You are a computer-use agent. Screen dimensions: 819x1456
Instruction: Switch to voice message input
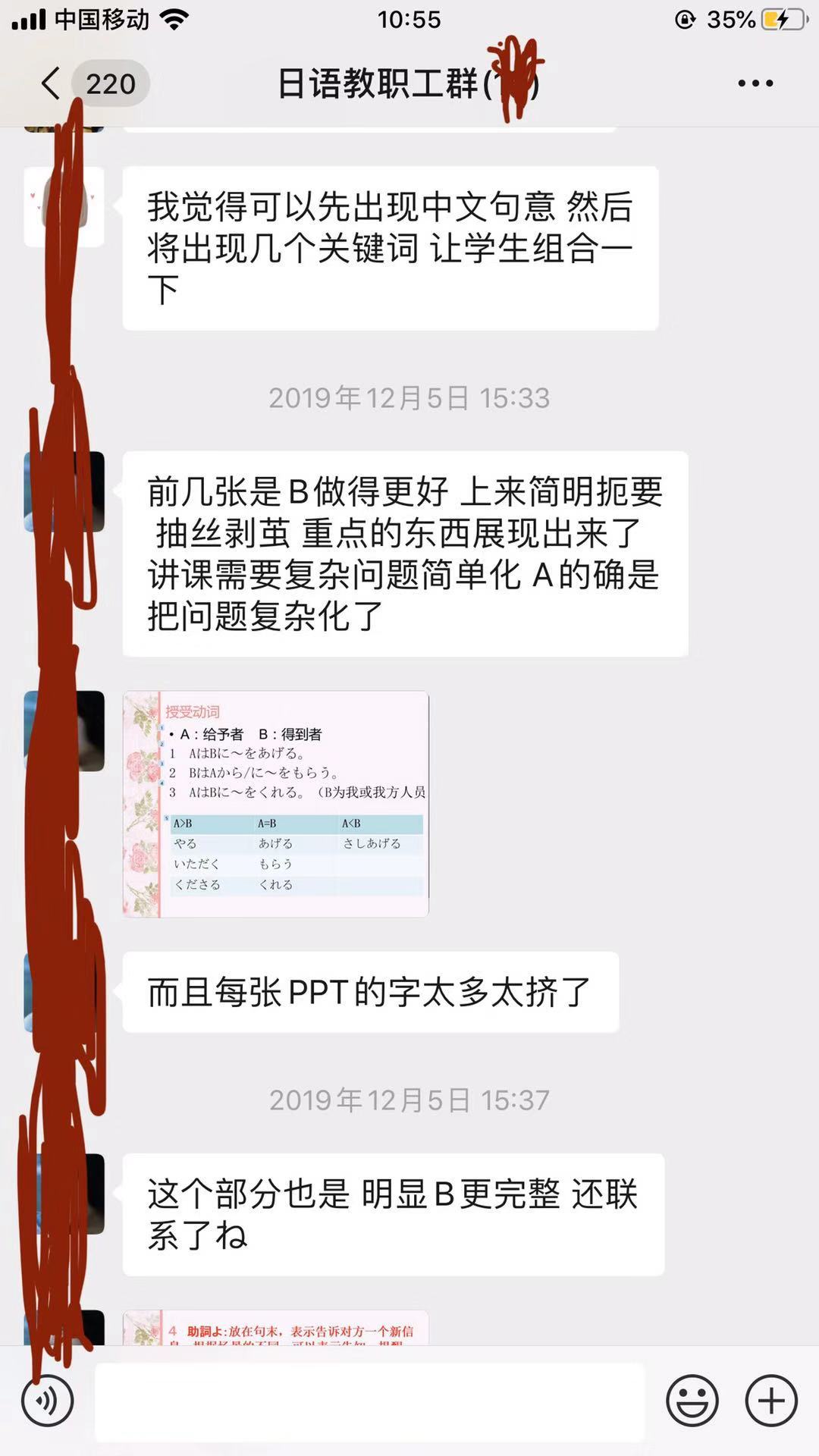tap(48, 1400)
